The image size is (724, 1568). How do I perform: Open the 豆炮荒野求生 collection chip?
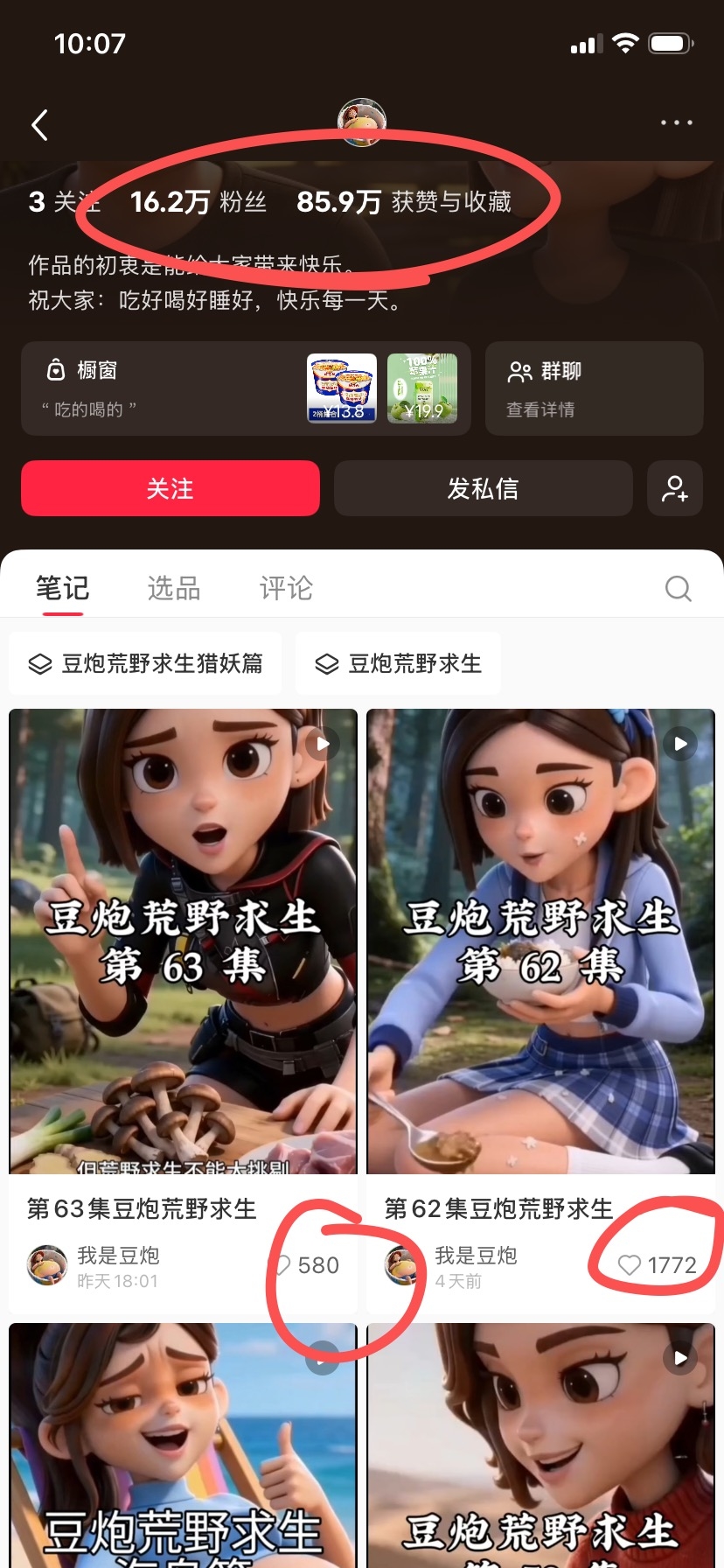[398, 663]
